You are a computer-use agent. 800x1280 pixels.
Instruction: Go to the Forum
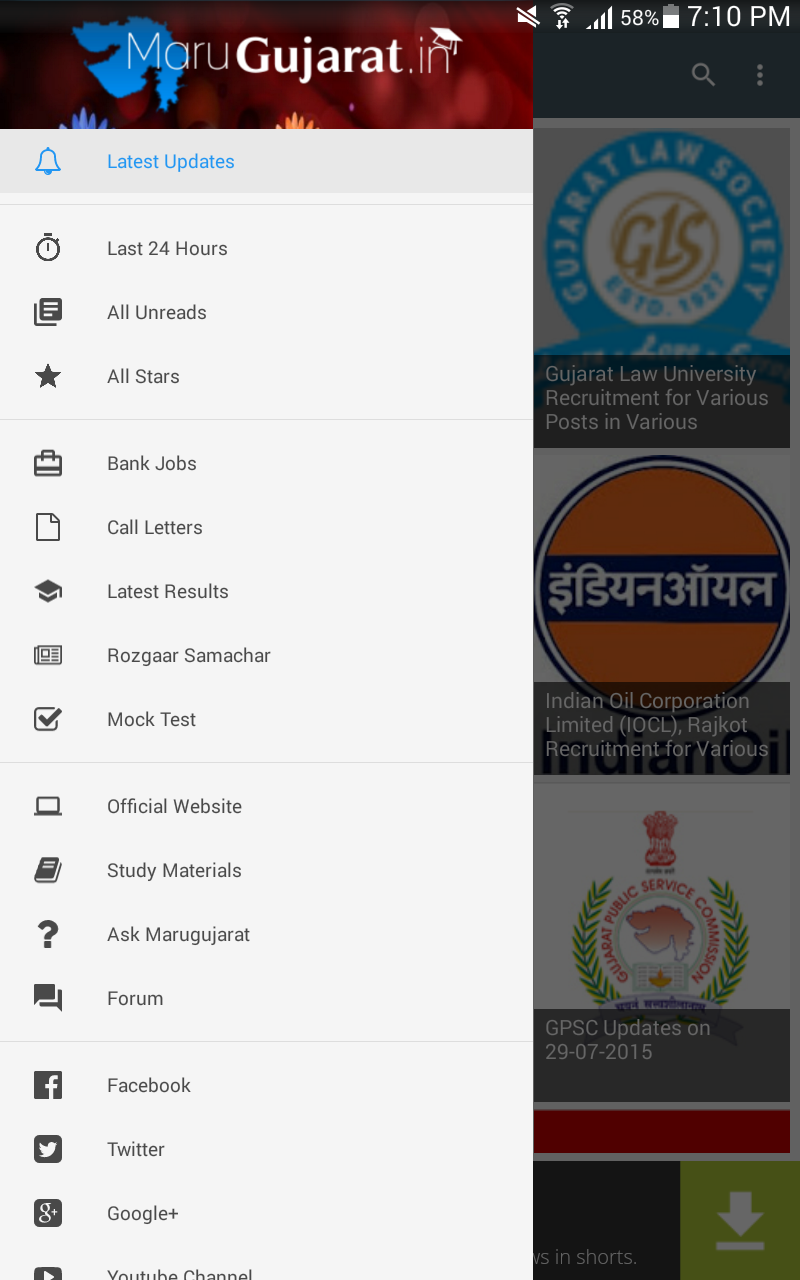[x=266, y=998]
